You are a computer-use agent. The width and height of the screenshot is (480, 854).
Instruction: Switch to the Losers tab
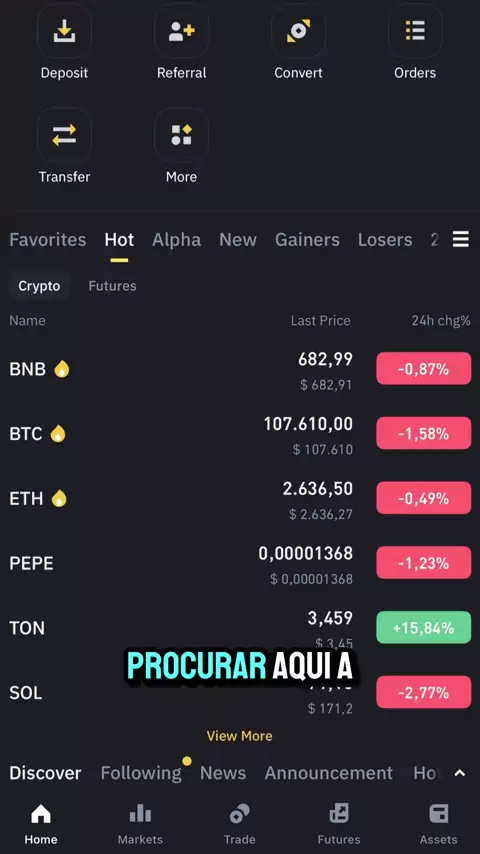click(x=385, y=240)
